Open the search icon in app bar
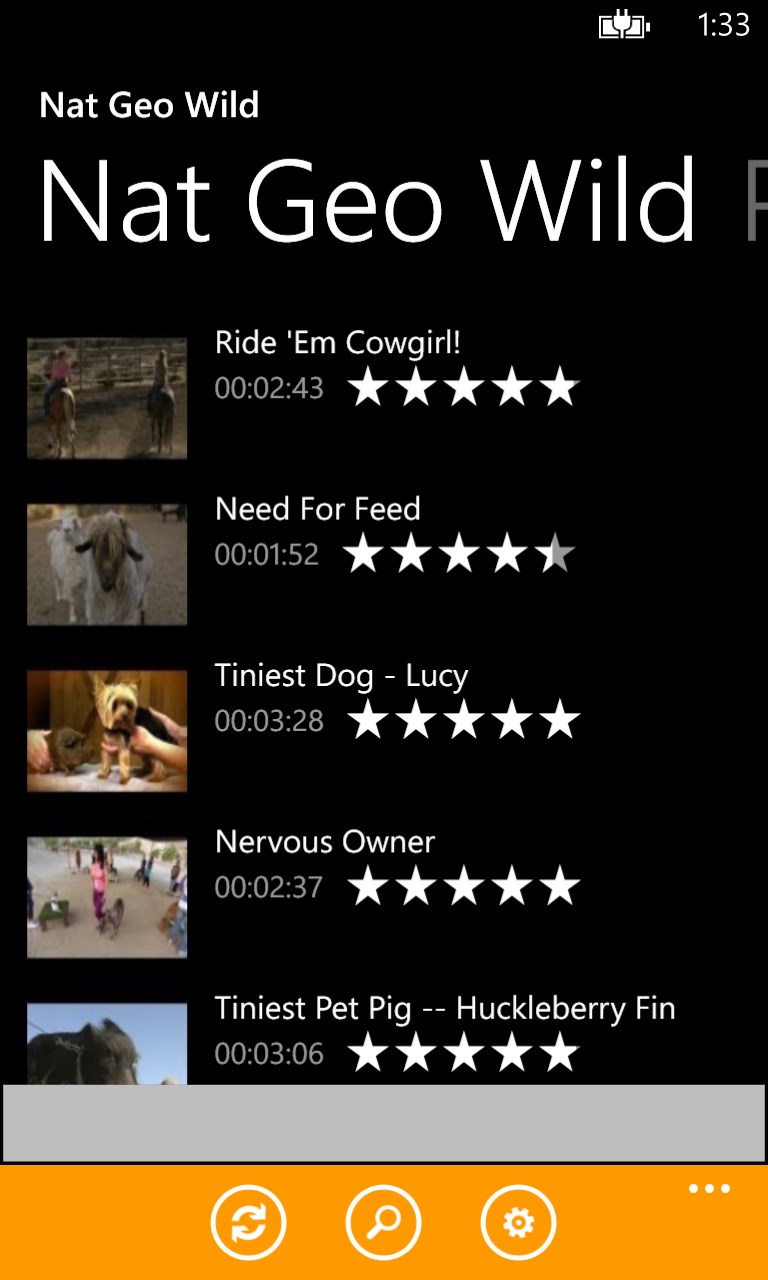Viewport: 768px width, 1280px height. click(383, 1222)
